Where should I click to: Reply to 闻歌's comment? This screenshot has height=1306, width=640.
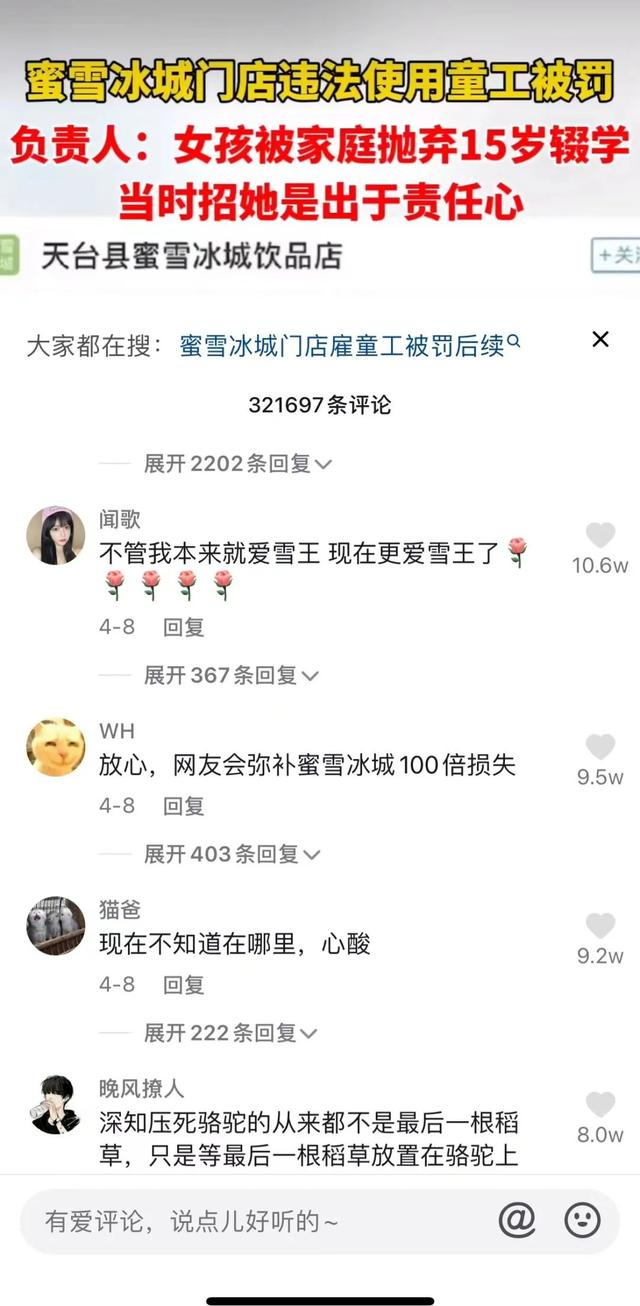(184, 627)
